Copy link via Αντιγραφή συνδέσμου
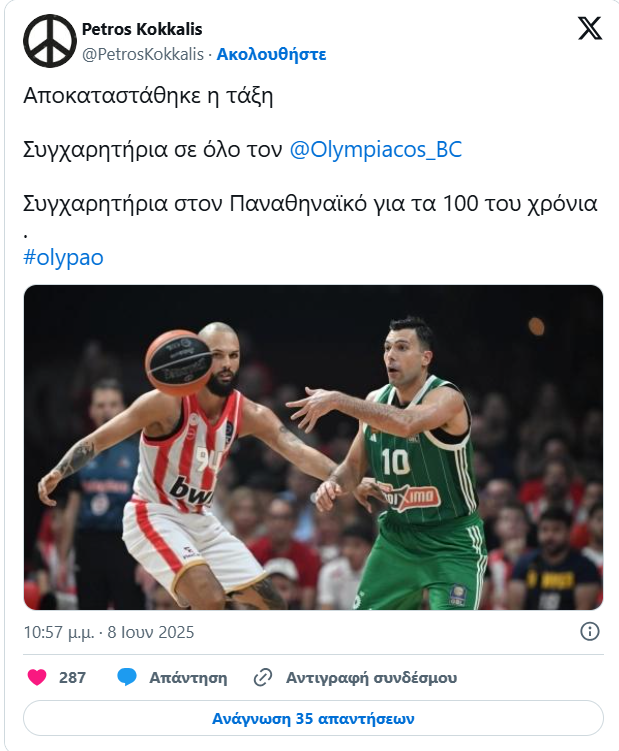619x751 pixels. [355, 677]
